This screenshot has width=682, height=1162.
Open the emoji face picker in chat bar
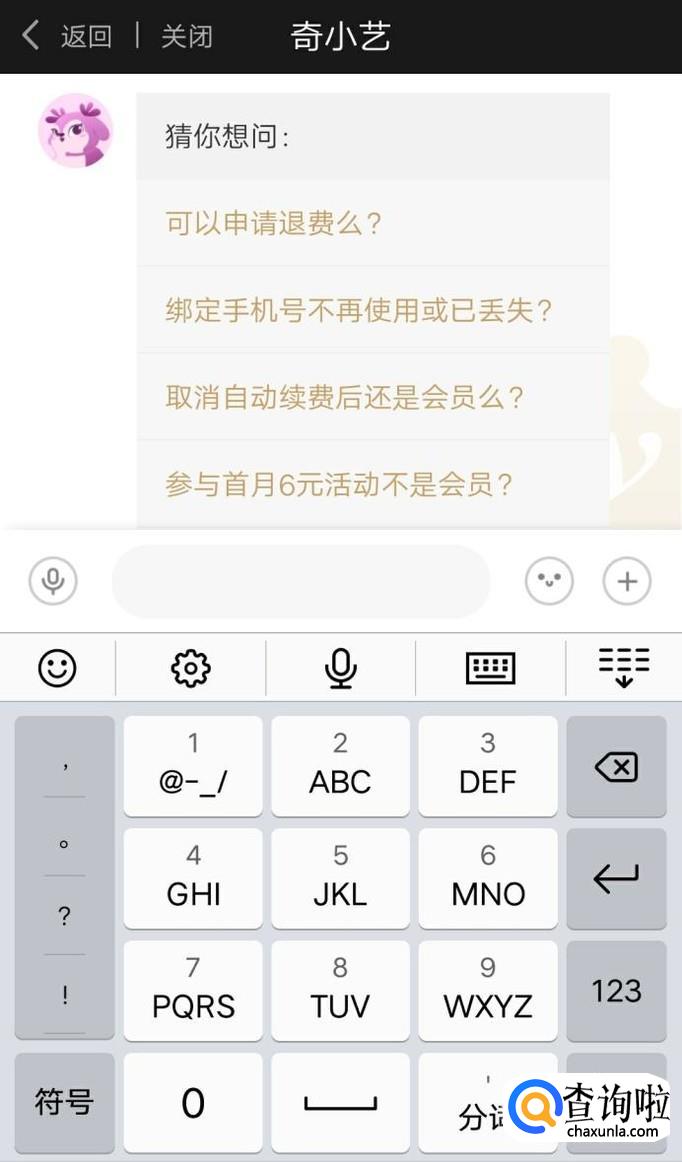pos(550,581)
